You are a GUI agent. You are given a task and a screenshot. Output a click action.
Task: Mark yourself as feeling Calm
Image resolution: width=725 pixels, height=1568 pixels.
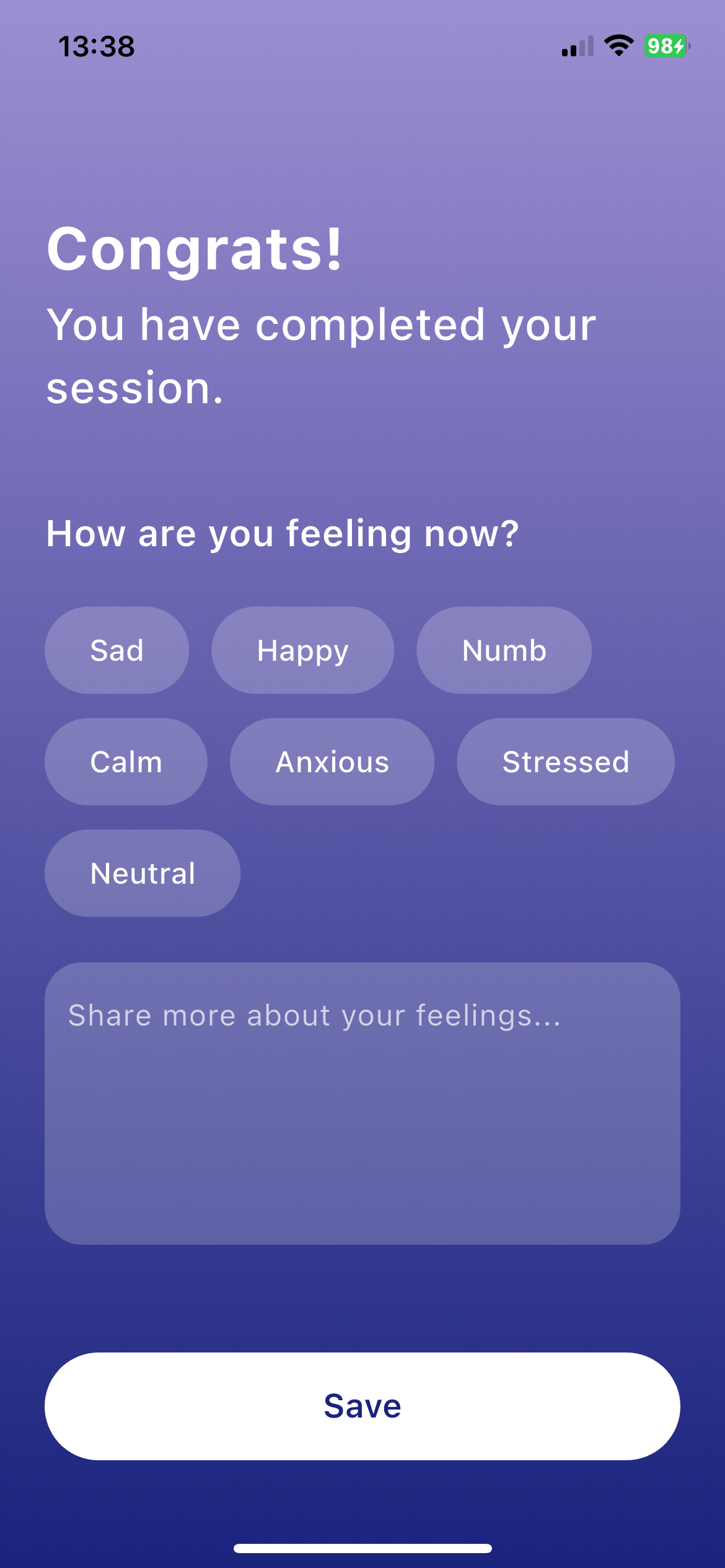126,762
